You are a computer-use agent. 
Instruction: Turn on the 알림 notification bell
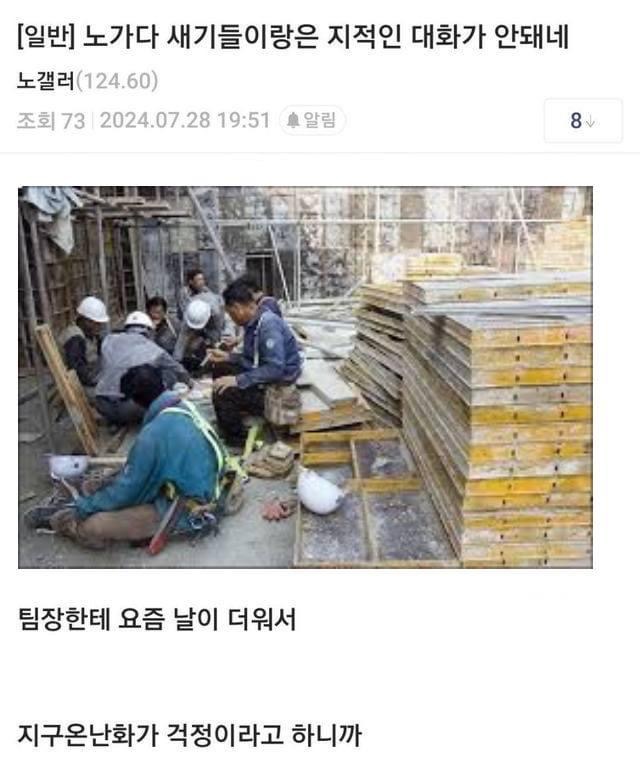point(312,121)
